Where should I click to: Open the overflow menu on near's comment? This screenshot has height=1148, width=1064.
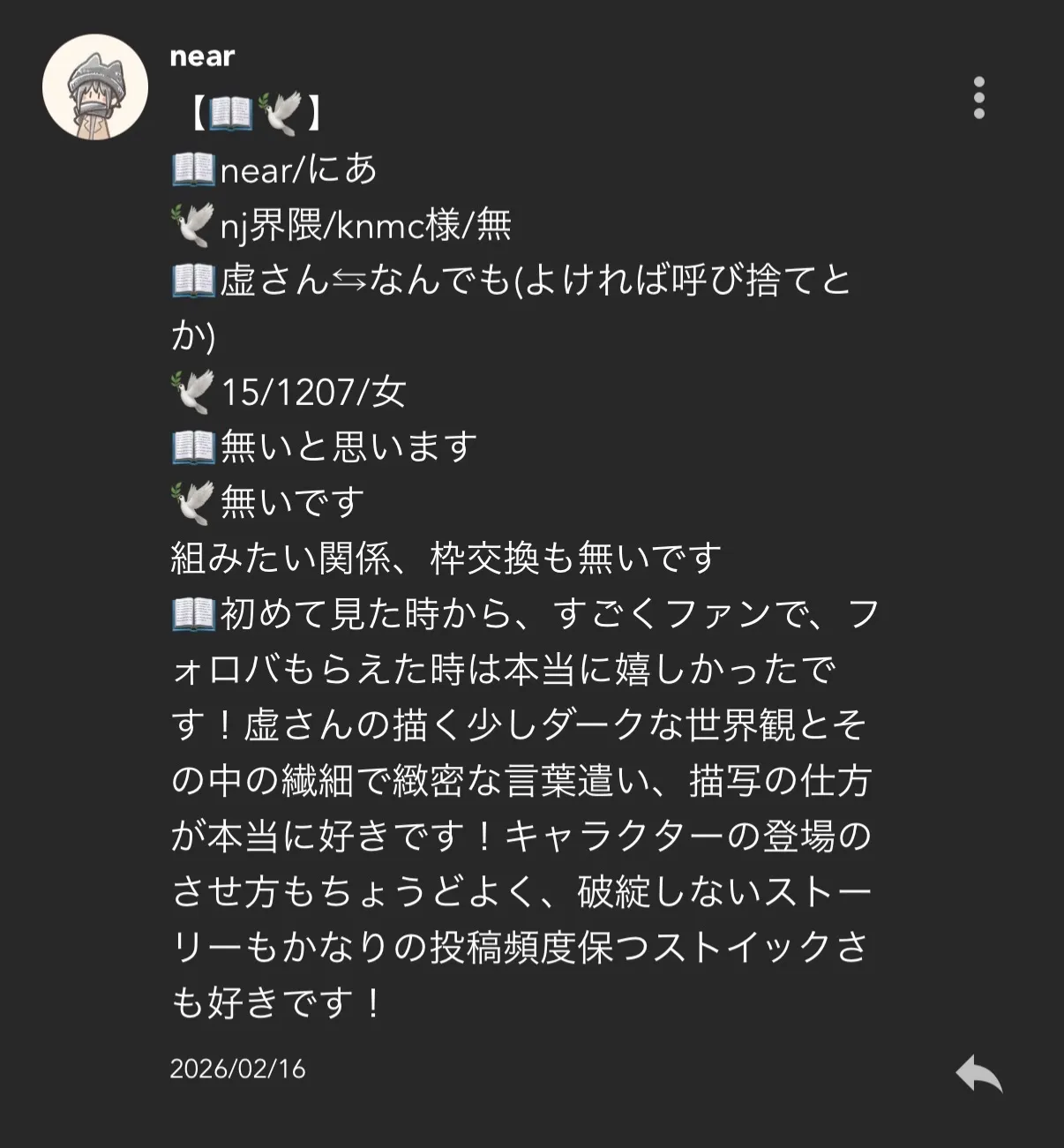(978, 97)
